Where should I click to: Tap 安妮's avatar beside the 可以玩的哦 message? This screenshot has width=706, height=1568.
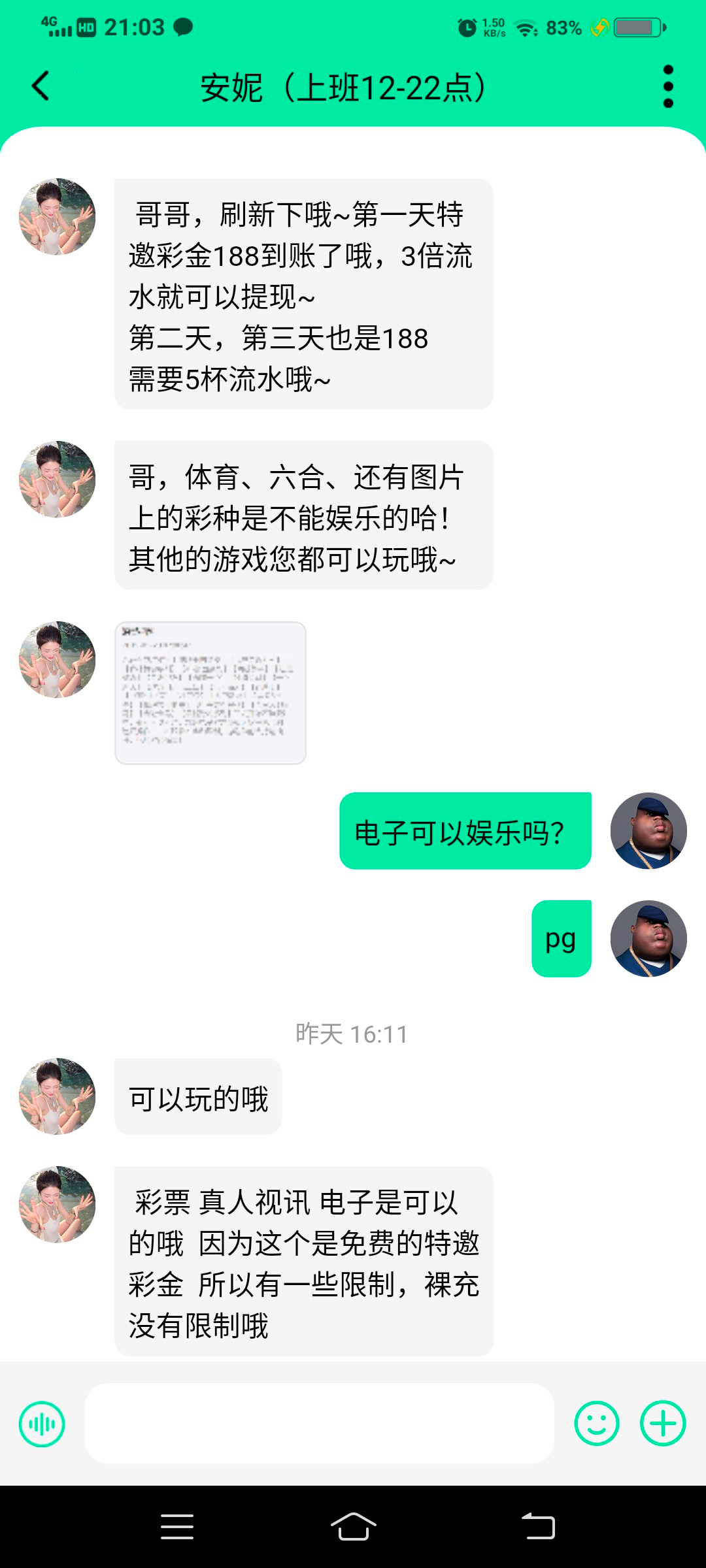pyautogui.click(x=58, y=1096)
